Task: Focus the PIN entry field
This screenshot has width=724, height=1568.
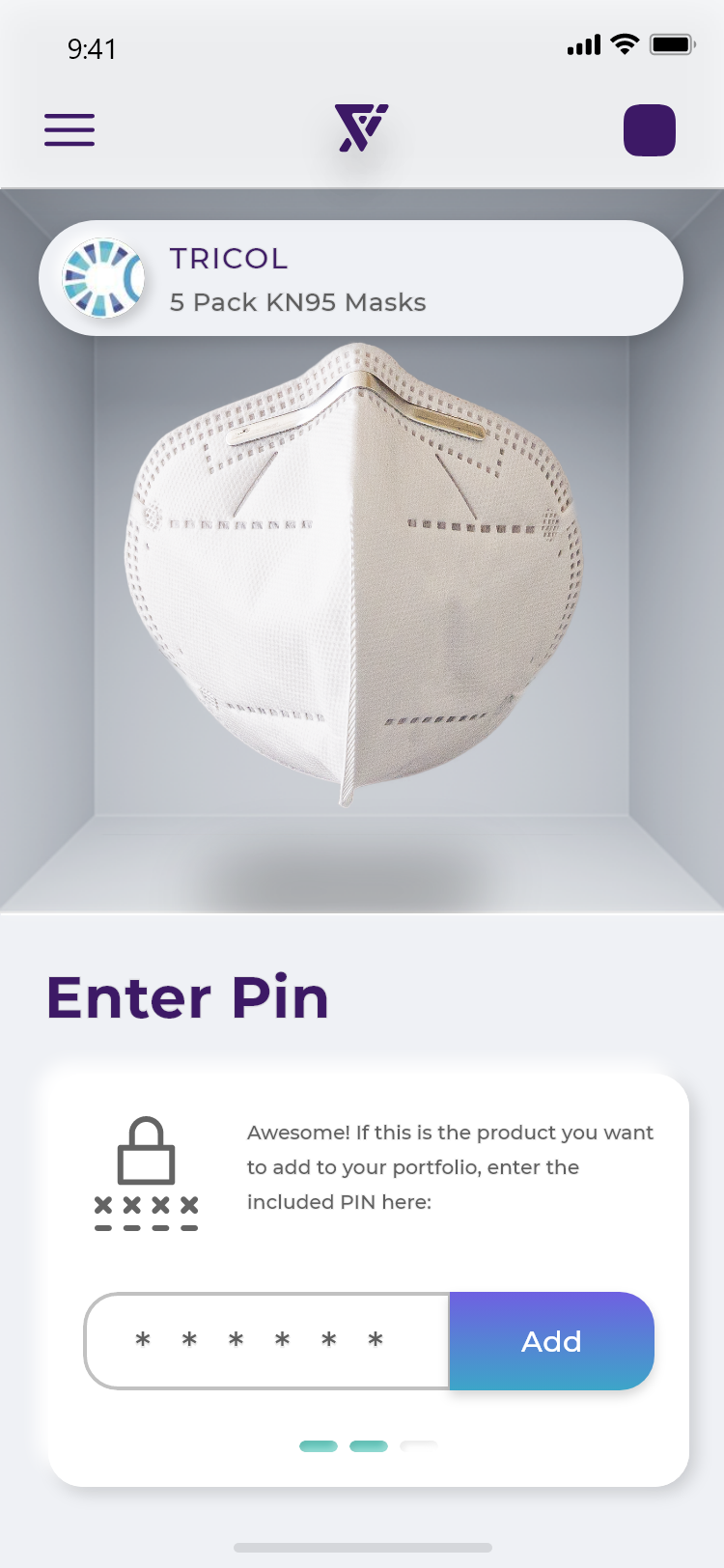Action: (x=267, y=1341)
